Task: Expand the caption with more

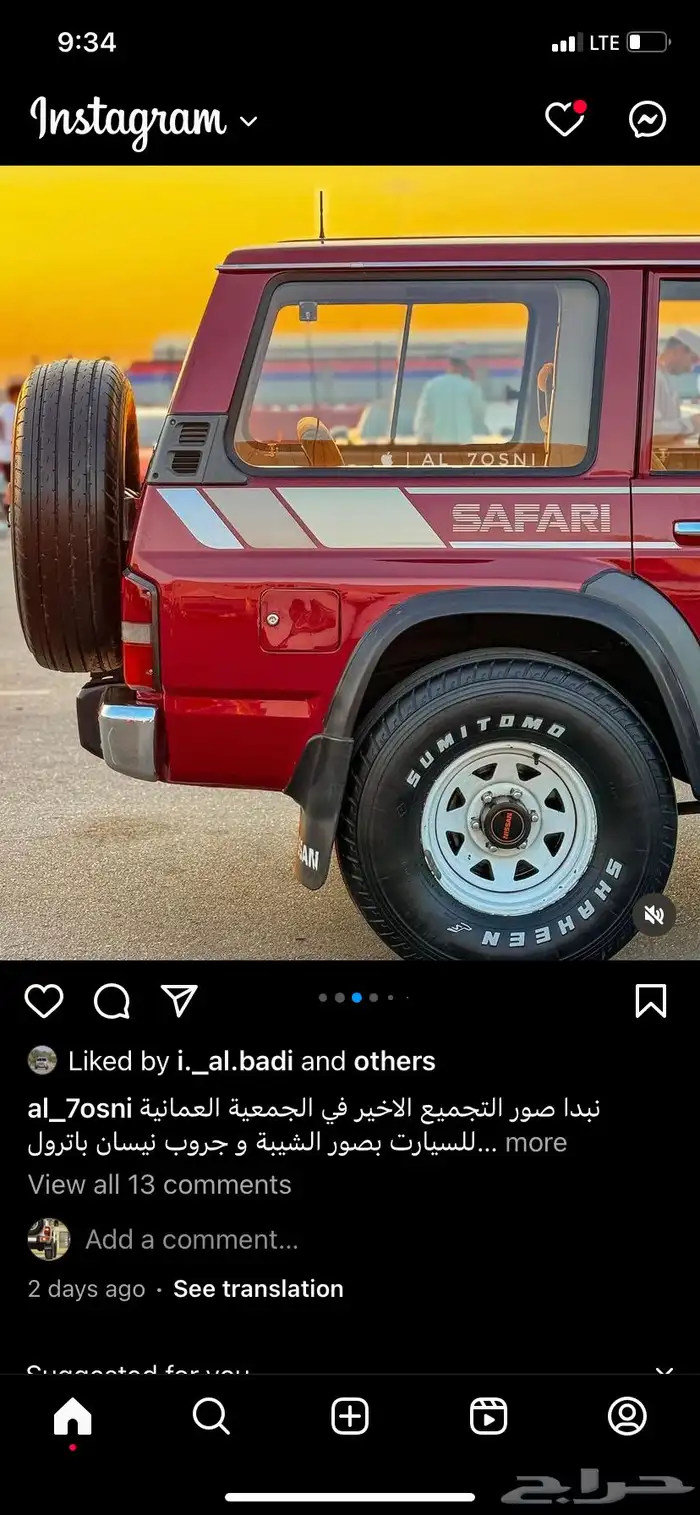Action: coord(536,1143)
